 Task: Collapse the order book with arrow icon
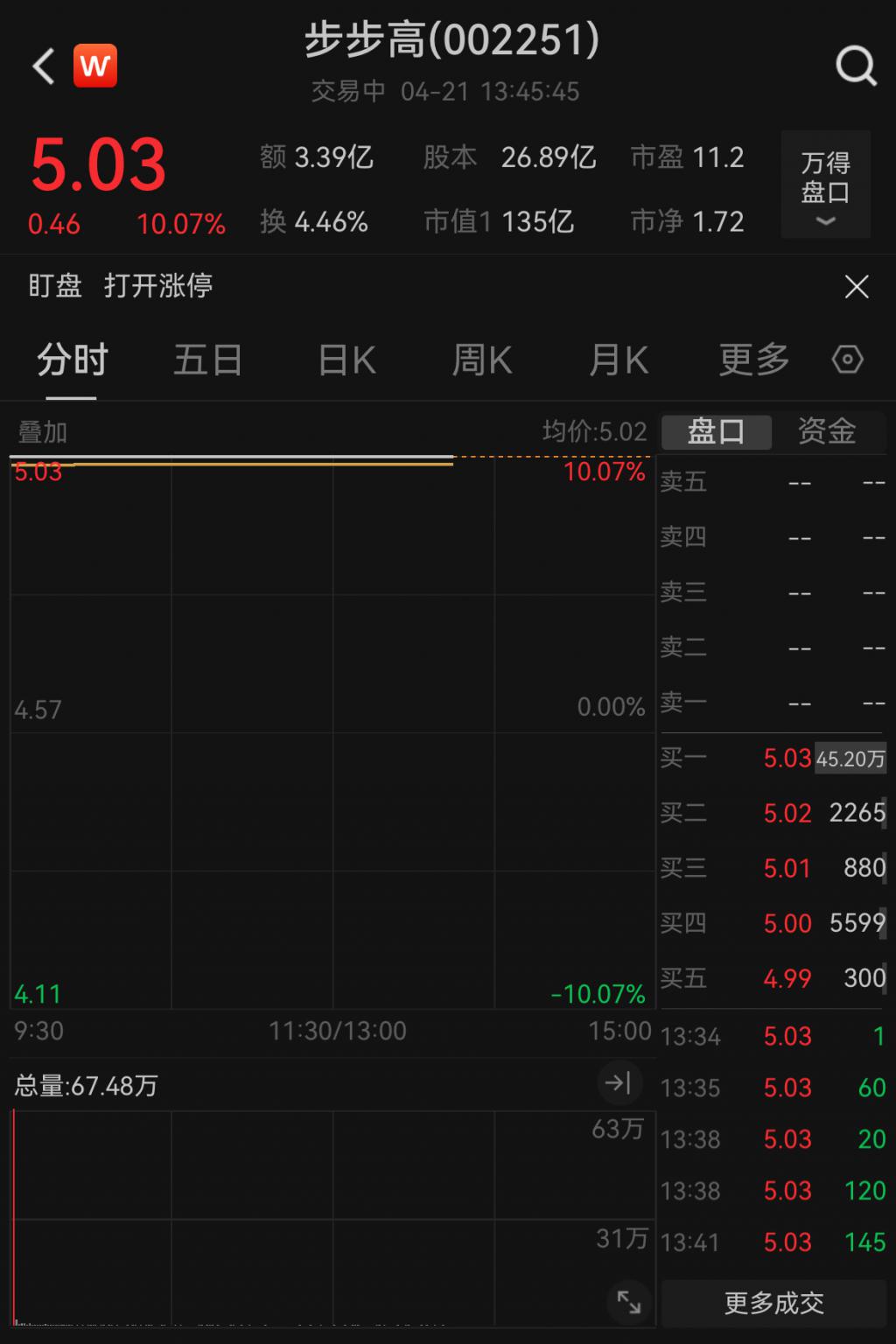(x=619, y=1083)
